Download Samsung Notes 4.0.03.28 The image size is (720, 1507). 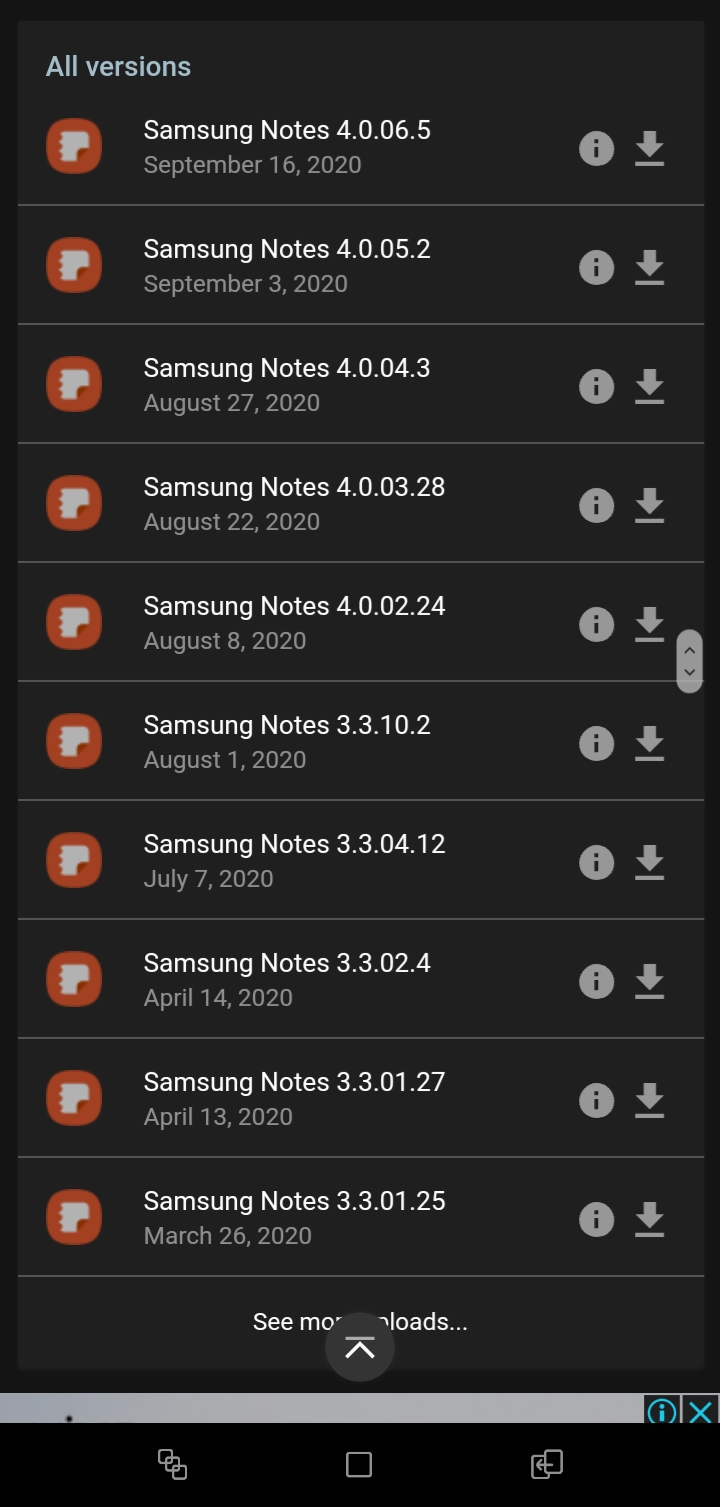(x=650, y=505)
